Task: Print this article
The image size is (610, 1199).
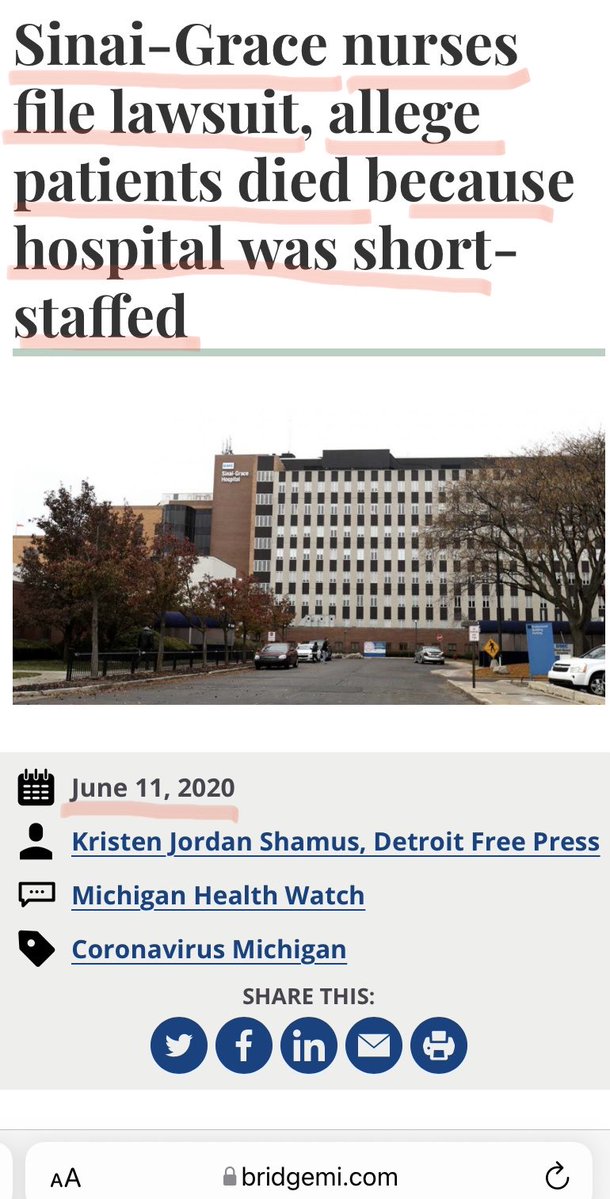Action: [439, 1046]
